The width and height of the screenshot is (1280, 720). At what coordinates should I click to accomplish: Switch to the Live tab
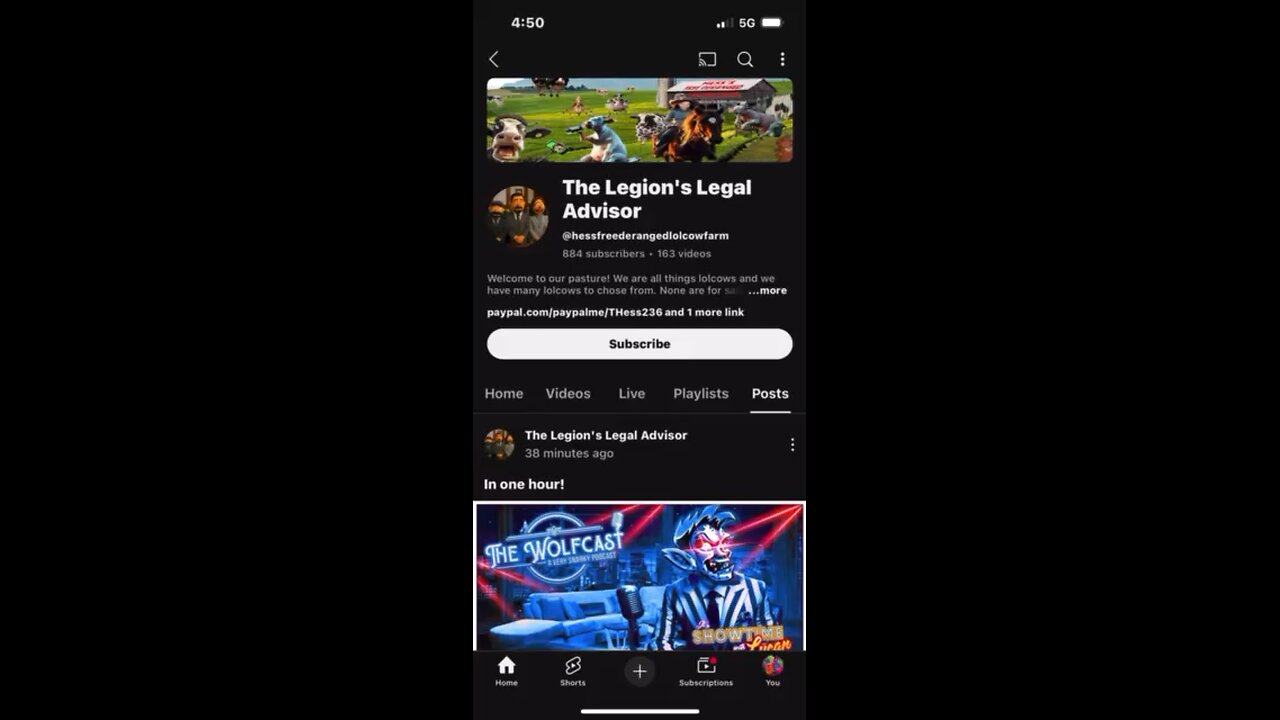click(x=632, y=394)
